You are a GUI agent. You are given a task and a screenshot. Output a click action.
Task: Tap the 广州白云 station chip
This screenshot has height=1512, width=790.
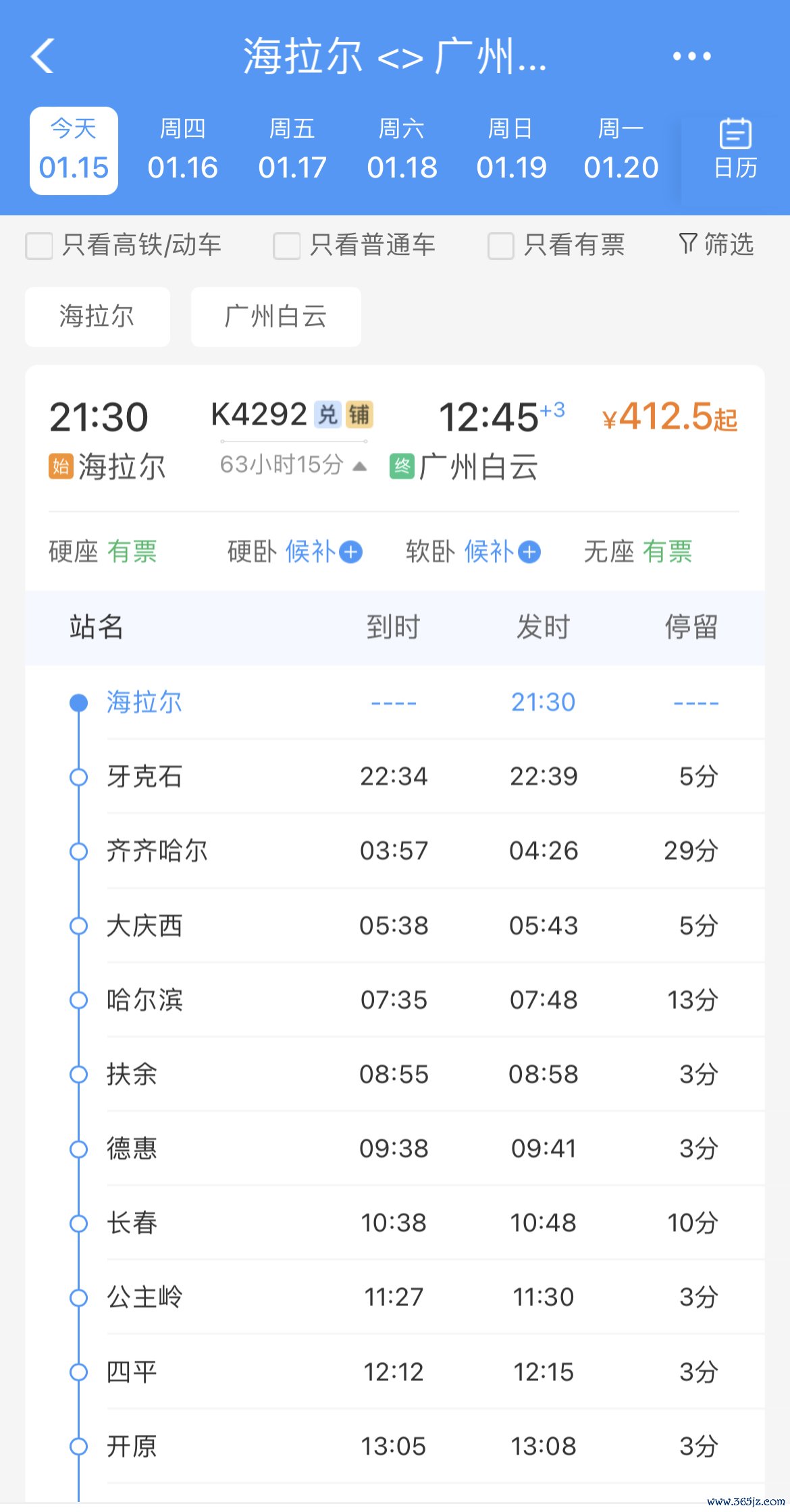275,317
